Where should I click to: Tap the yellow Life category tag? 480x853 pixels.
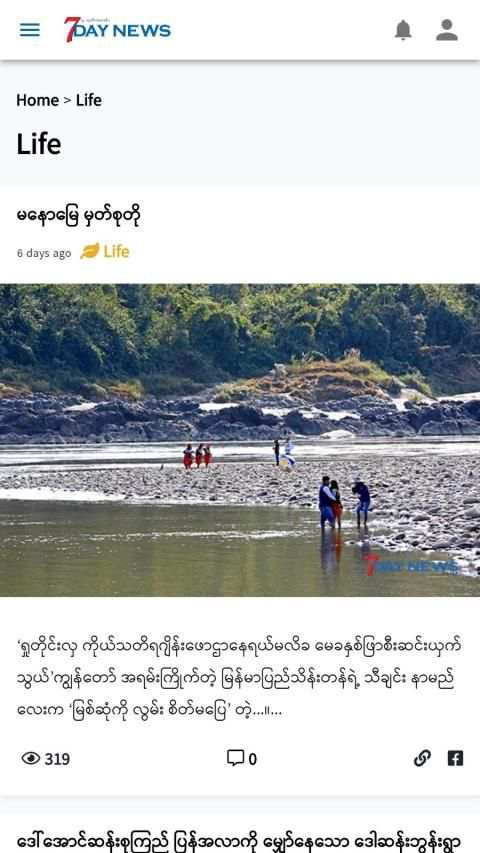tap(105, 251)
